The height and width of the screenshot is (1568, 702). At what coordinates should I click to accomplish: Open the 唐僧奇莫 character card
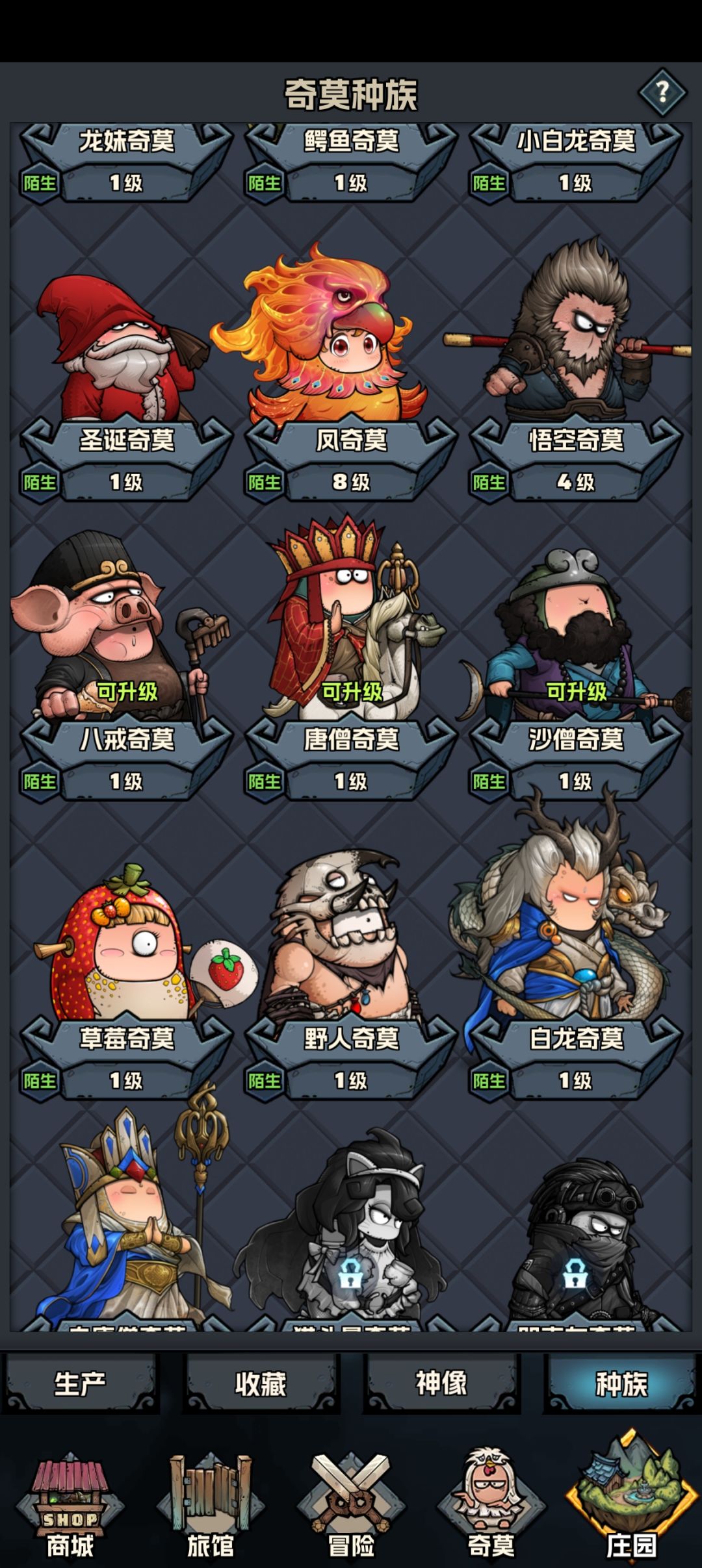tap(351, 659)
